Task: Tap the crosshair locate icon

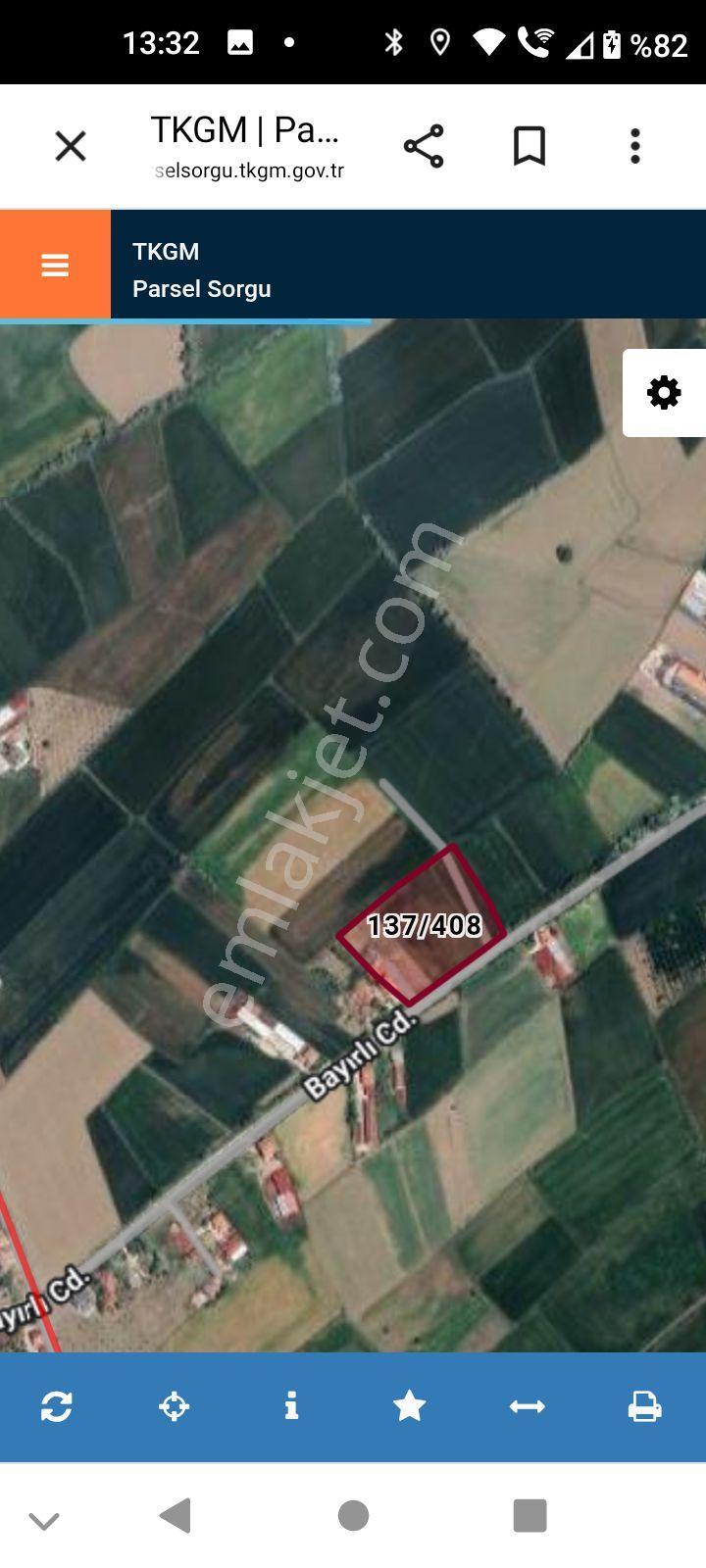Action: click(175, 1406)
